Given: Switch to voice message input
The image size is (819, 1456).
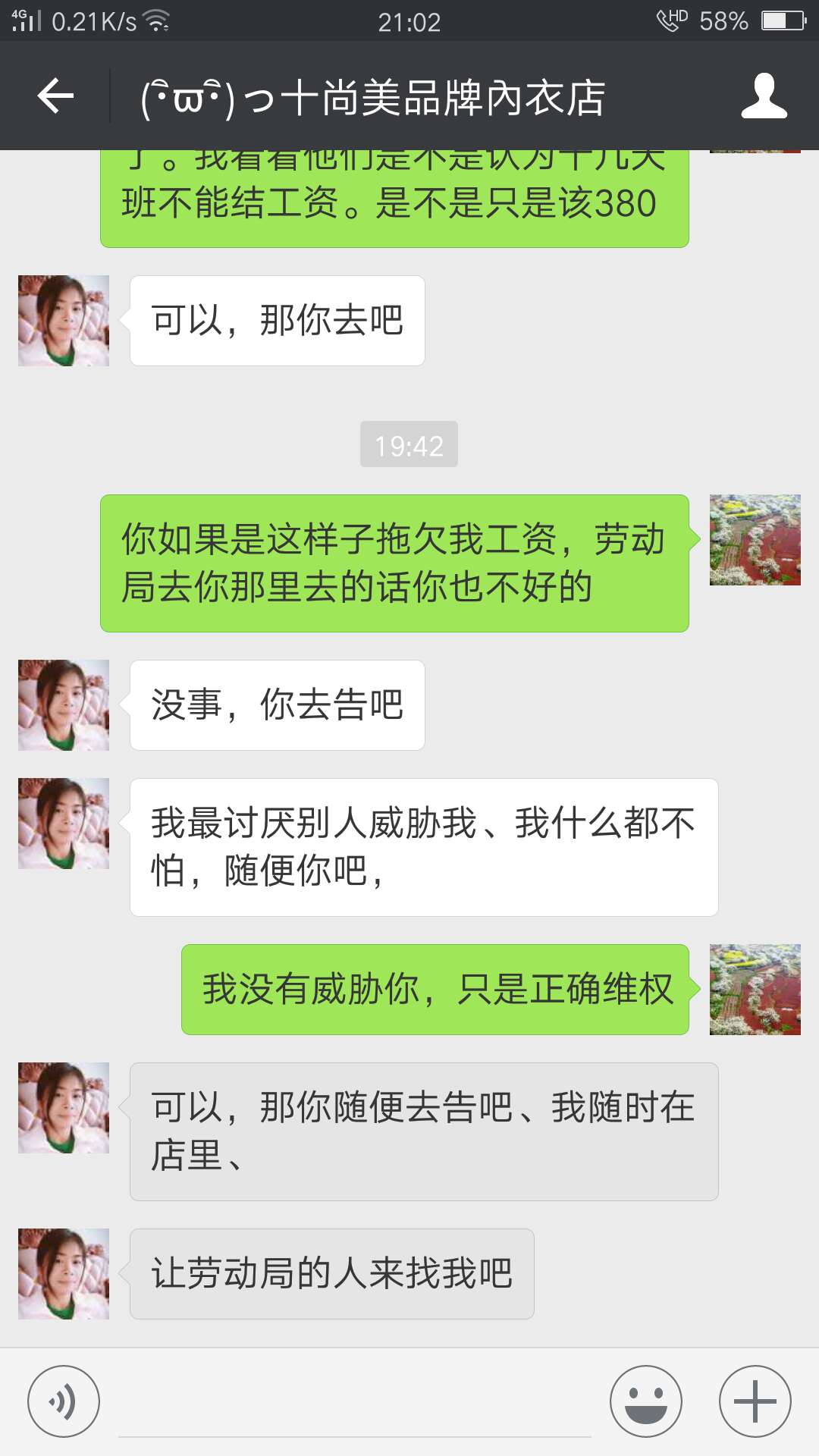Looking at the screenshot, I should [x=64, y=1401].
